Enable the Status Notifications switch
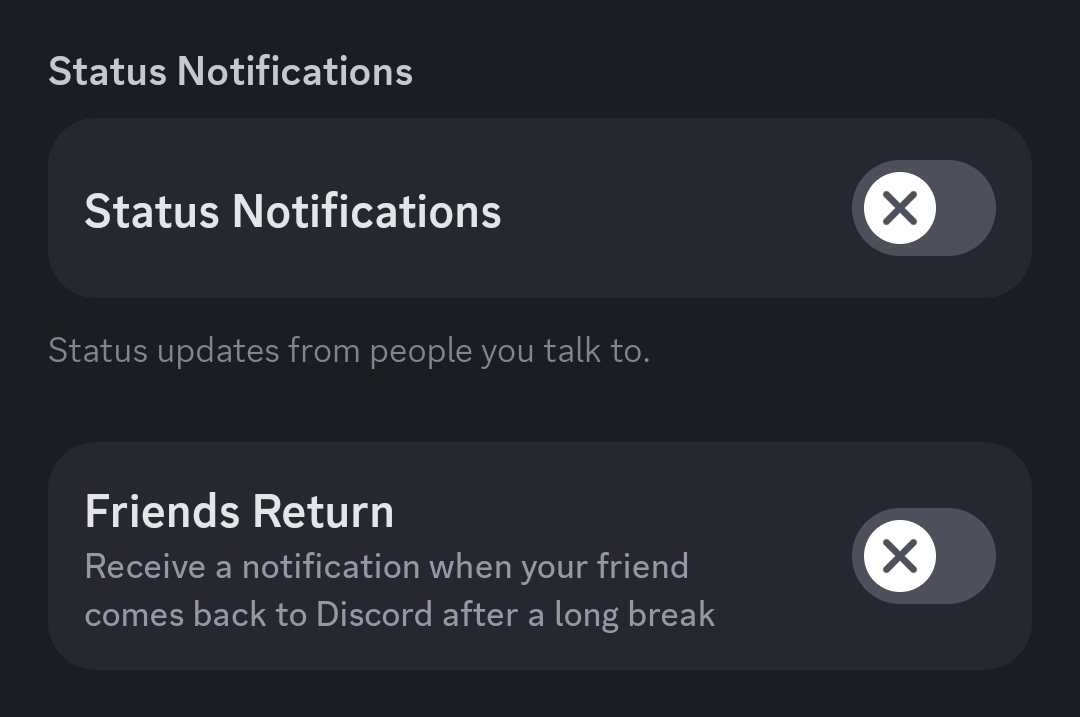 (x=922, y=208)
